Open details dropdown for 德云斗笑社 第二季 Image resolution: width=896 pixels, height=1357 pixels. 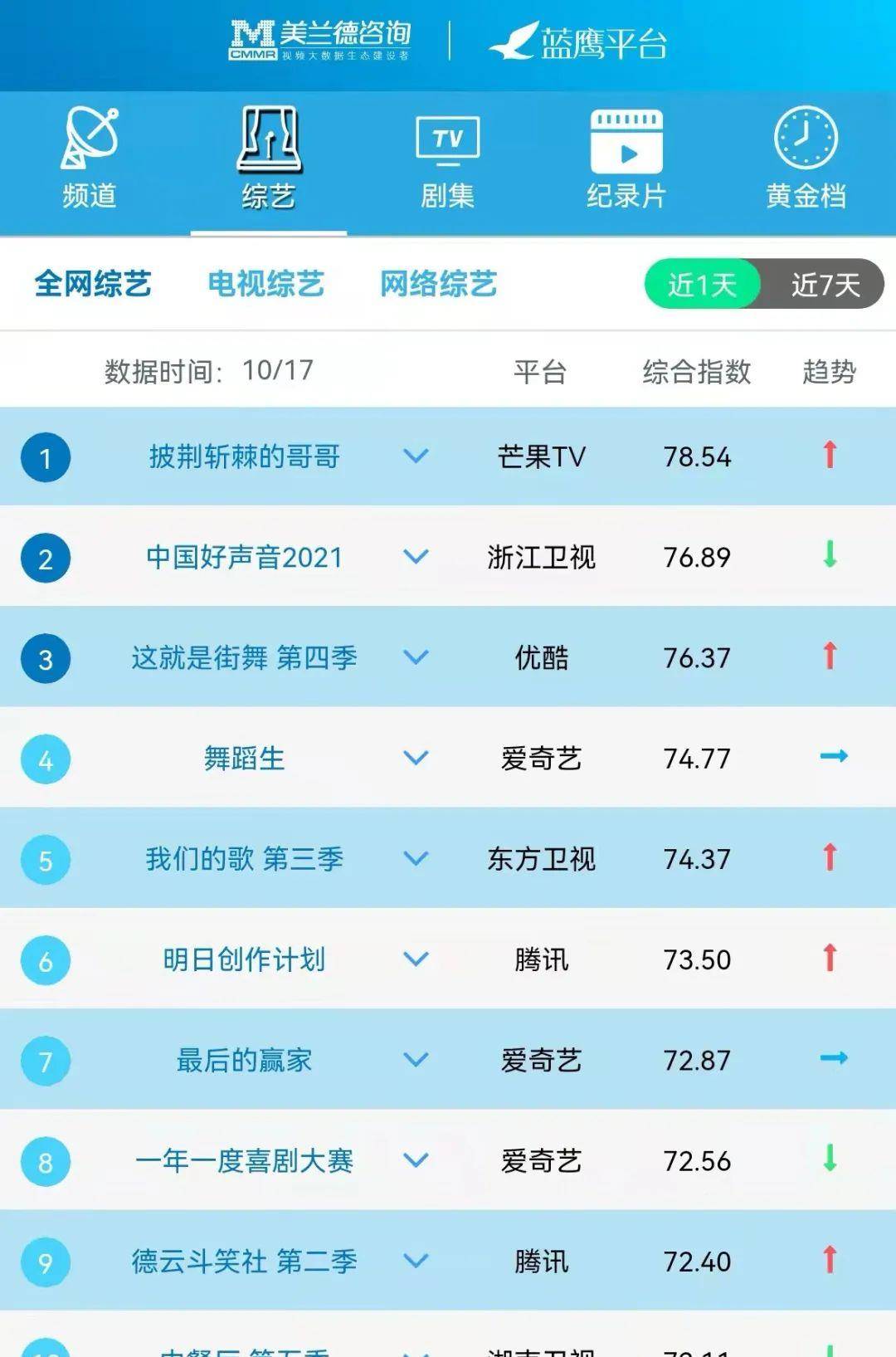(x=415, y=1262)
